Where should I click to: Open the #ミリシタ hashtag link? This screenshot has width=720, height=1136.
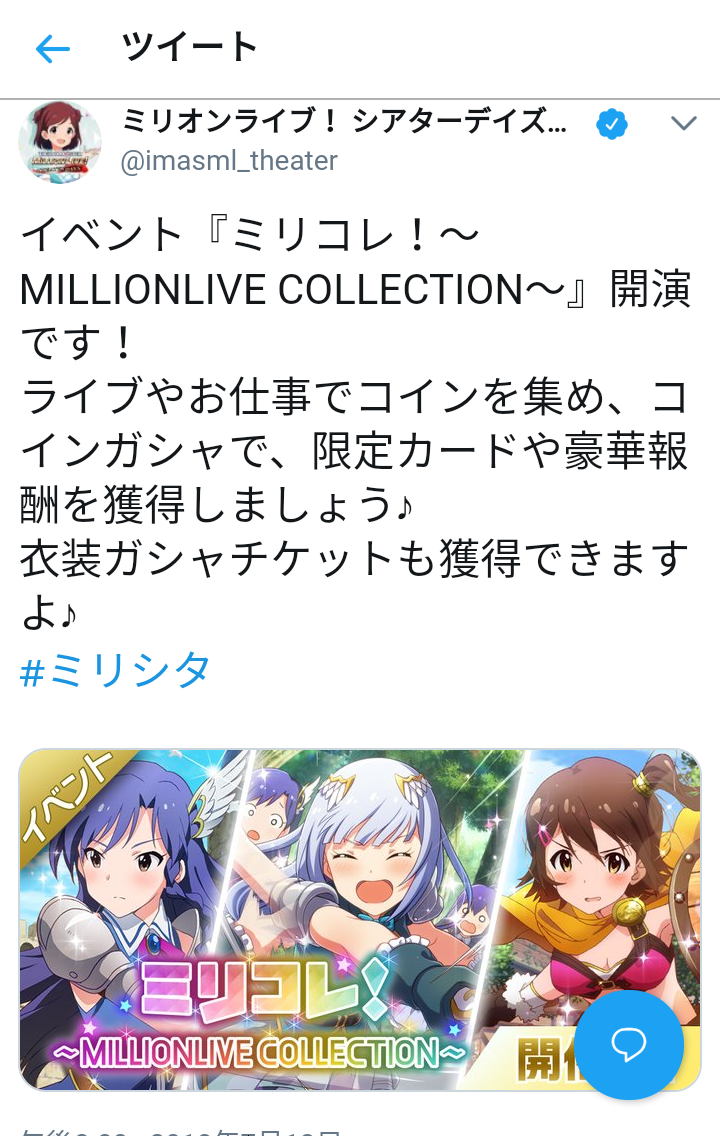click(116, 671)
